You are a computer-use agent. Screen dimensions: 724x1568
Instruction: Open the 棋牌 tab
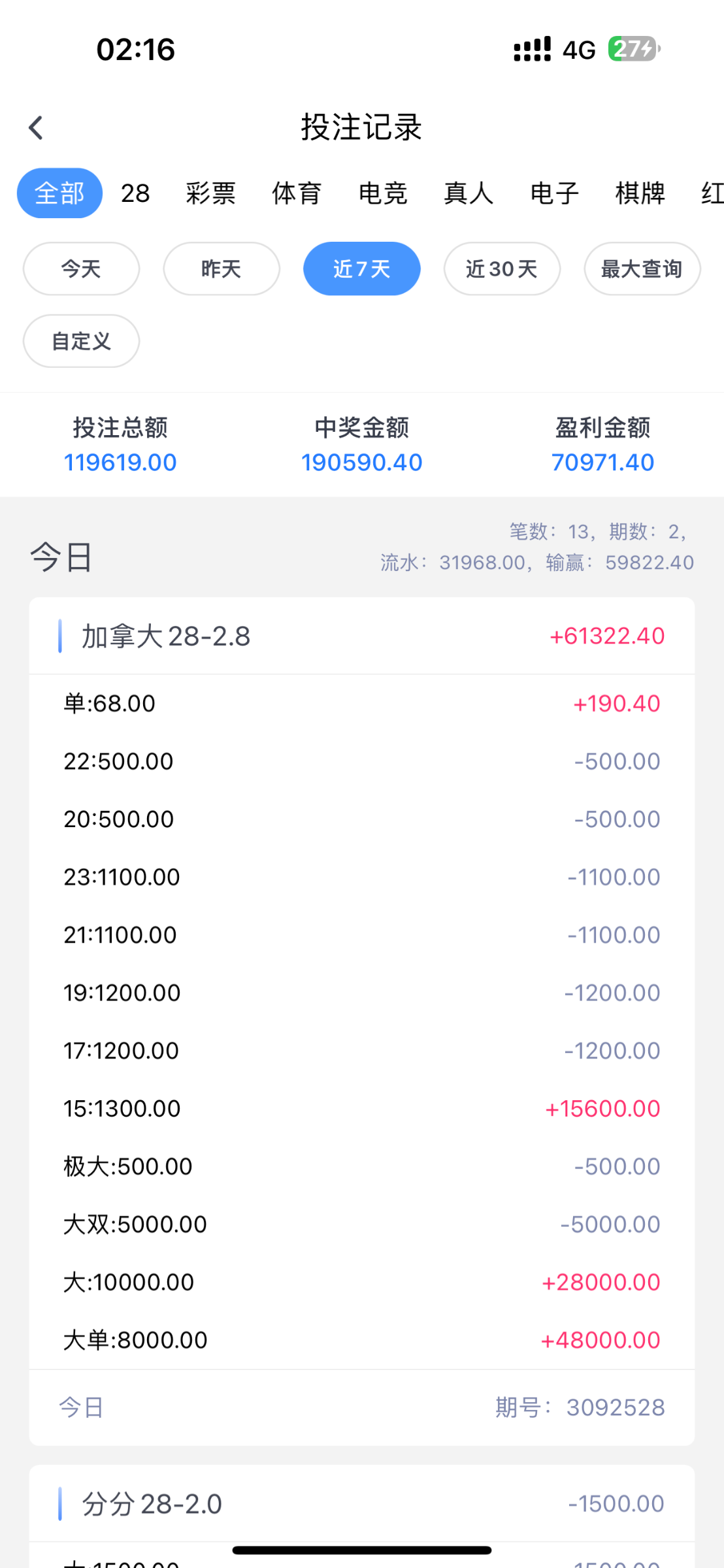[x=640, y=193]
